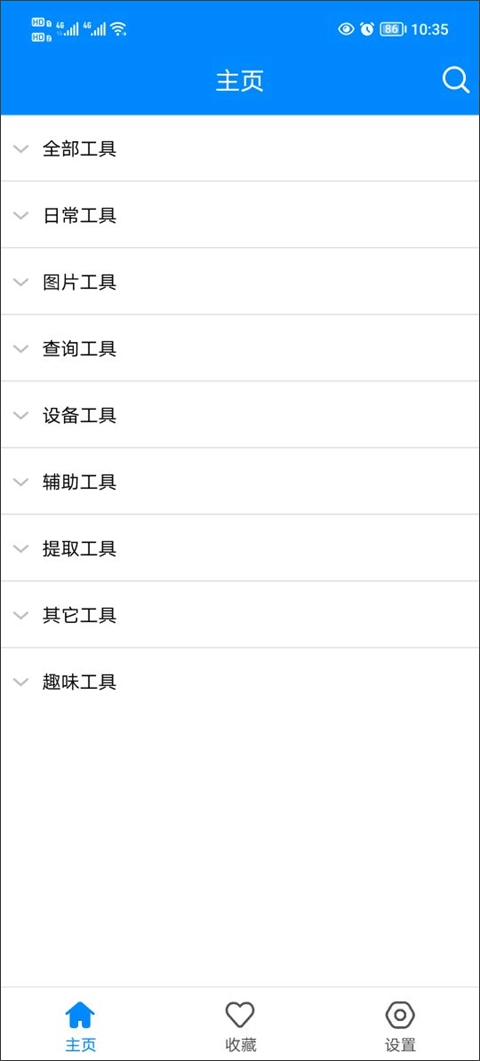Expand the 提取工具 row
Image resolution: width=480 pixels, height=1061 pixels.
point(240,548)
